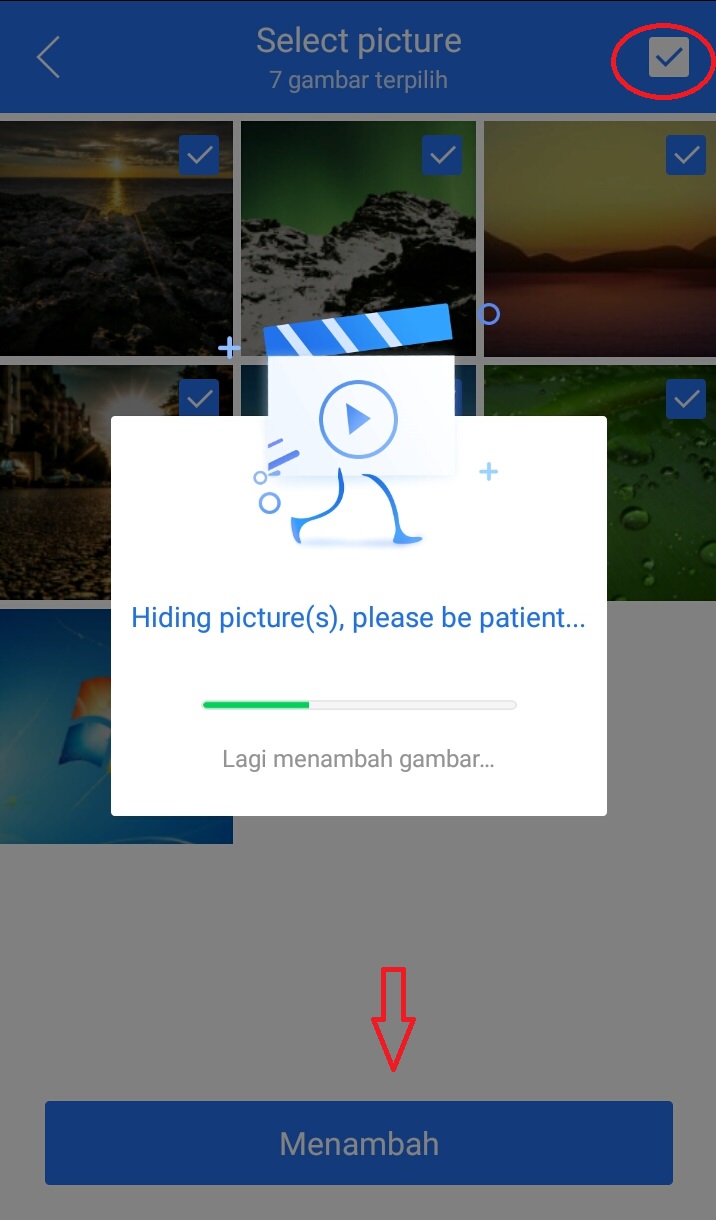Uncheck the sunset-over-rocks picture
The height and width of the screenshot is (1220, 716).
200,155
